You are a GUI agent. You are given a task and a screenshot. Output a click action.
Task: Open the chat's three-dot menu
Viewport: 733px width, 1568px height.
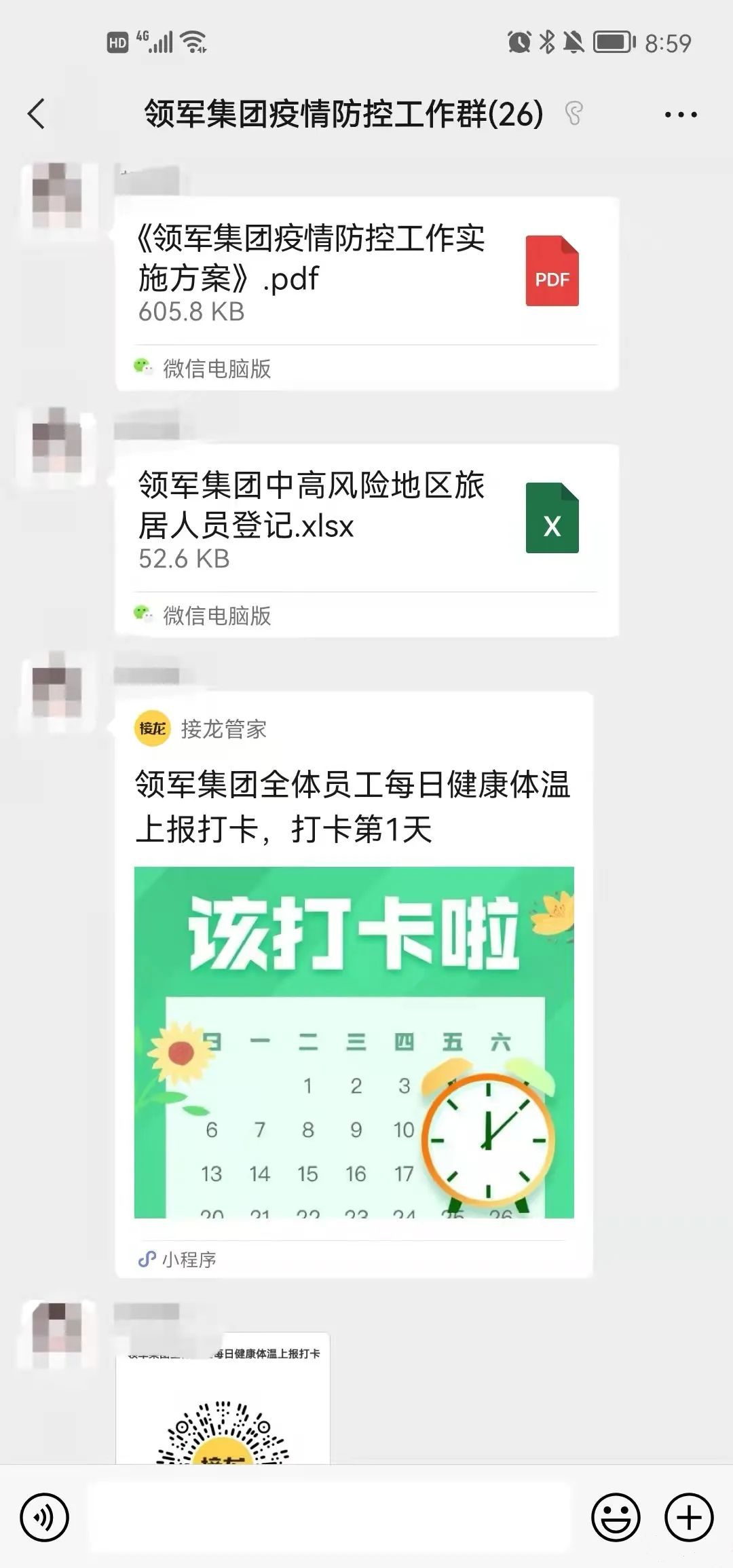coord(681,115)
